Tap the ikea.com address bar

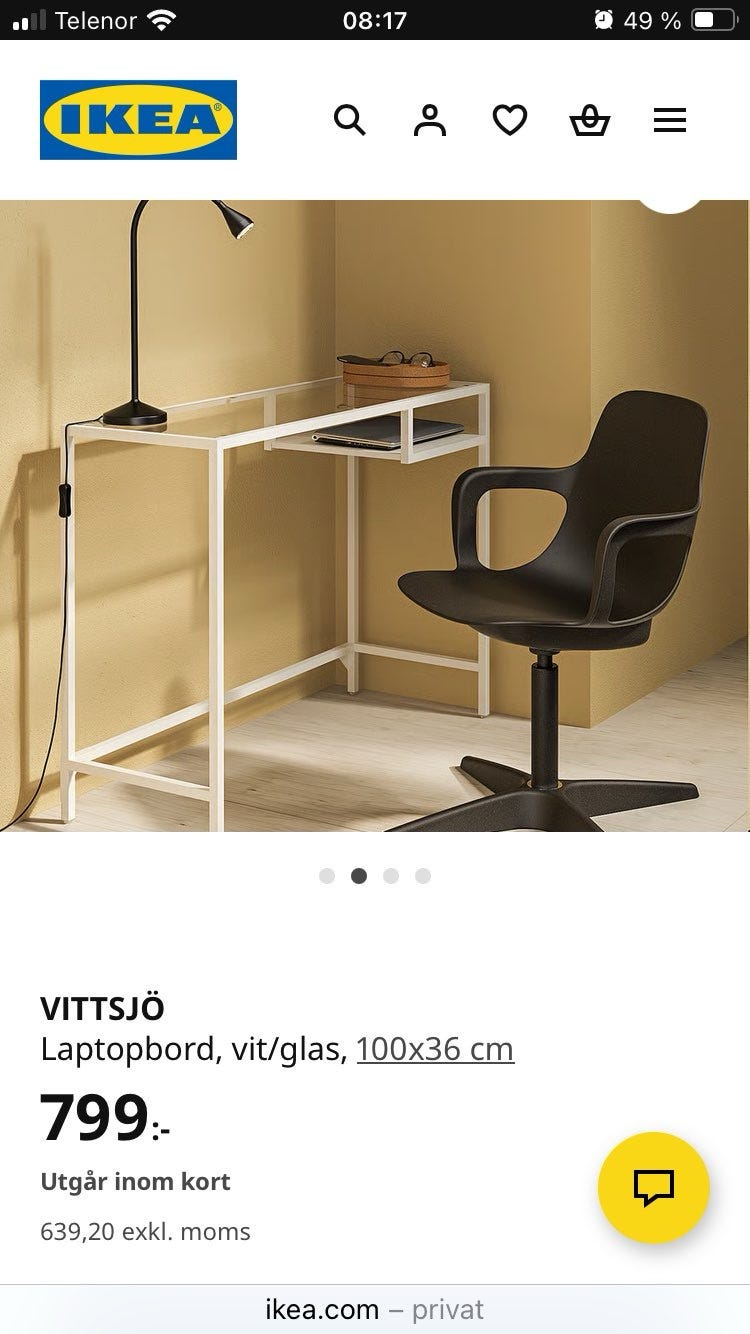pos(374,1309)
